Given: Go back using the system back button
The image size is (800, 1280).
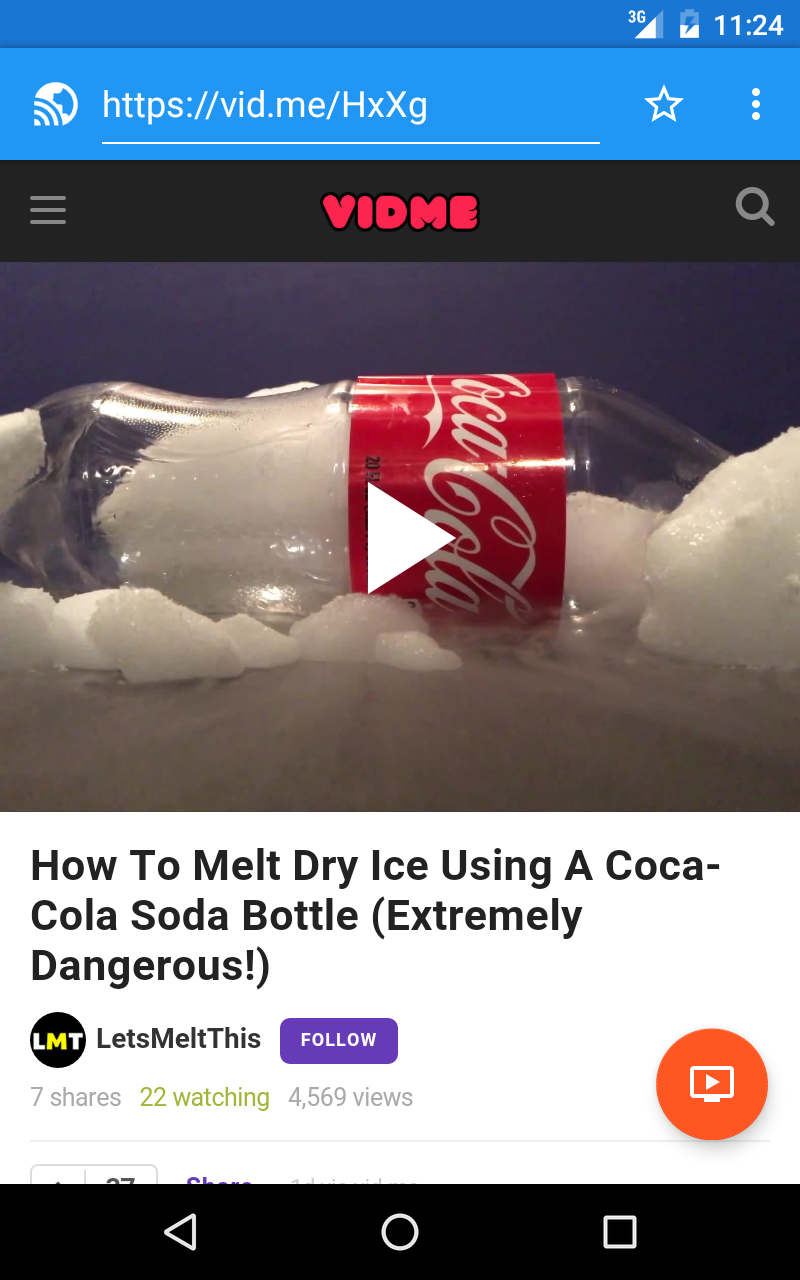Looking at the screenshot, I should (180, 1232).
